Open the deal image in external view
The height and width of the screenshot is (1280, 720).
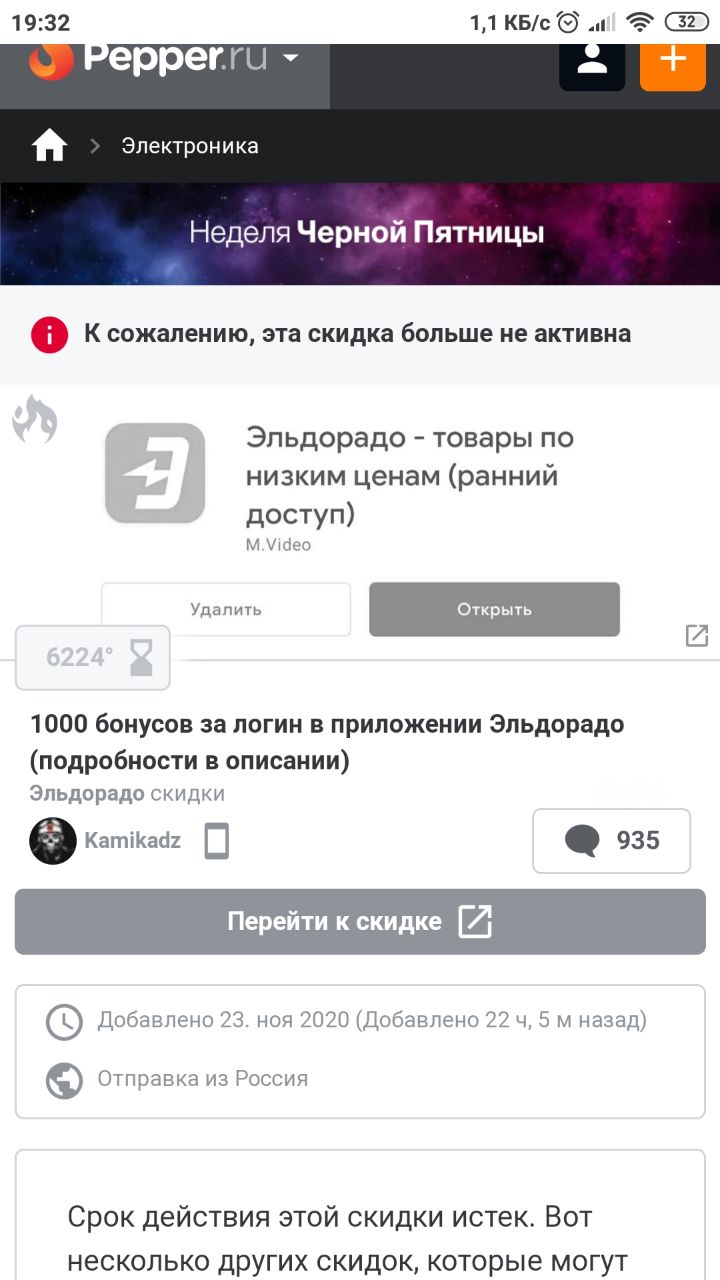coord(696,635)
